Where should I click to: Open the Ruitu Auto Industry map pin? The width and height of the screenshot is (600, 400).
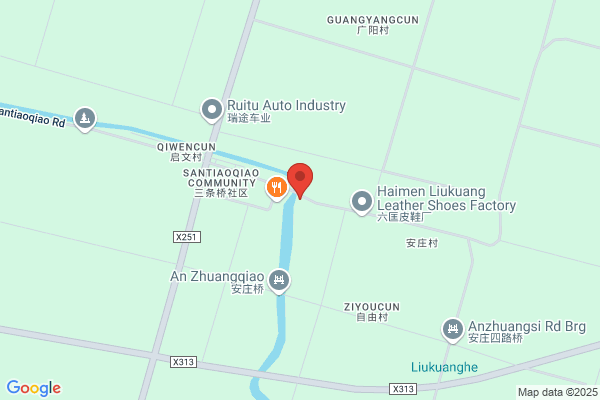[212, 111]
